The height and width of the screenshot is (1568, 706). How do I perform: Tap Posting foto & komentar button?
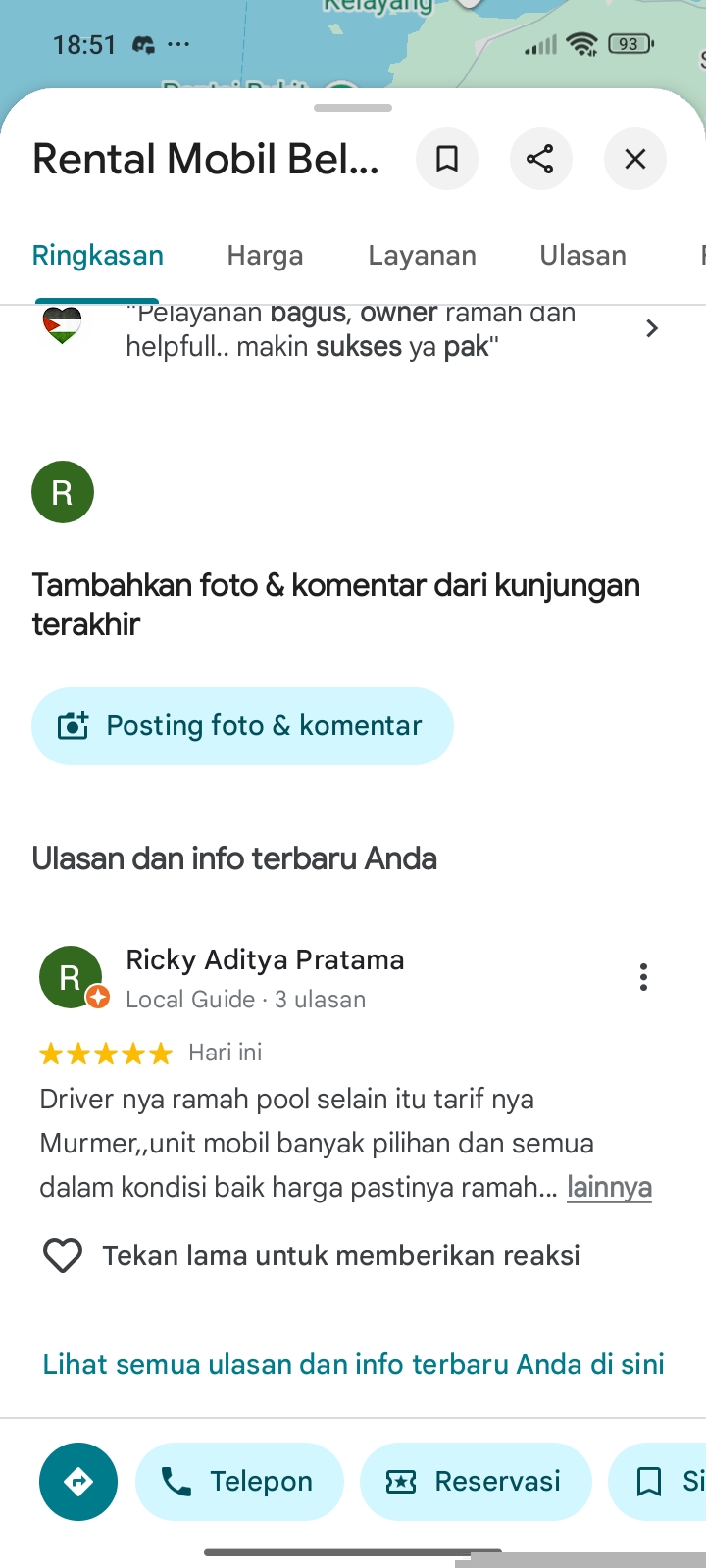242,726
